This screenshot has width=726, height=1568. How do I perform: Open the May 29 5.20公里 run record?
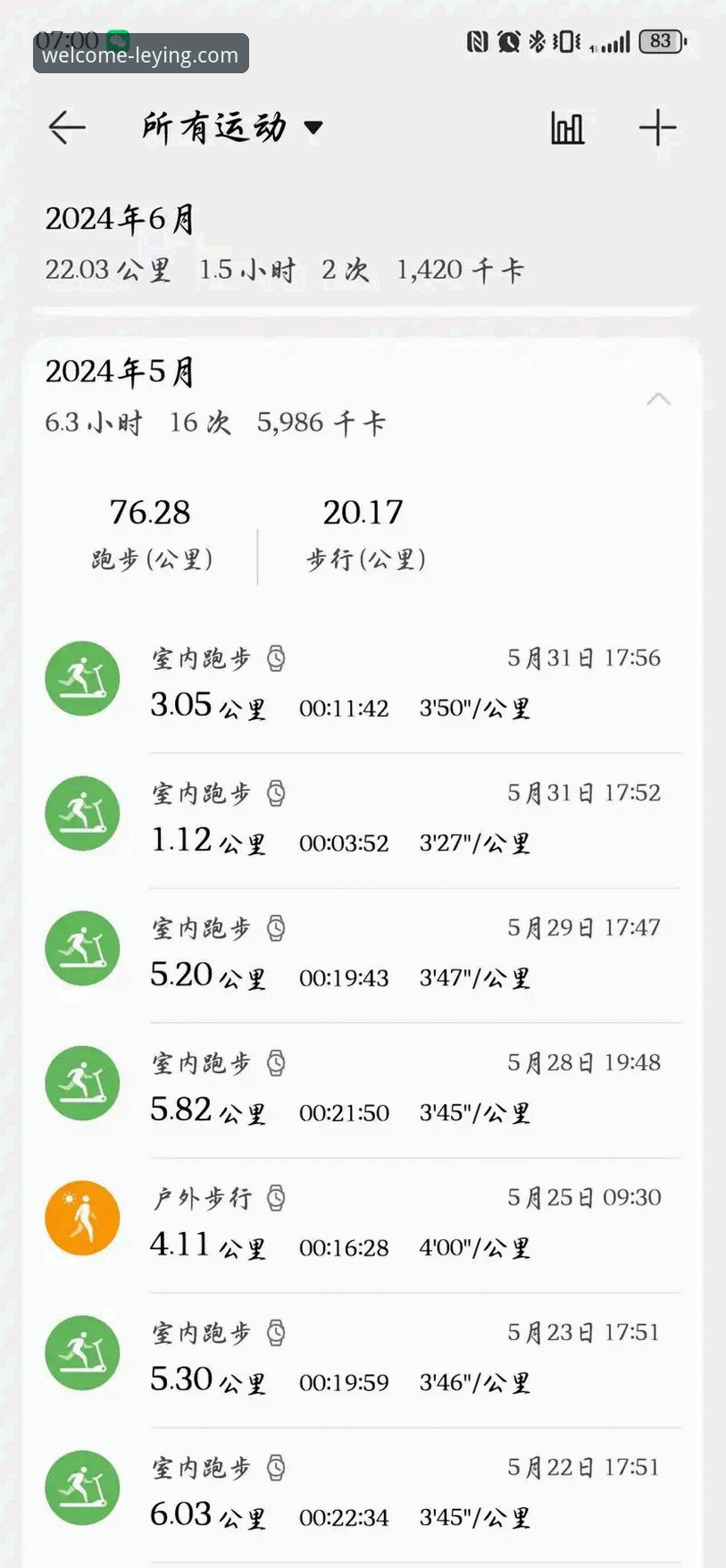(x=357, y=952)
